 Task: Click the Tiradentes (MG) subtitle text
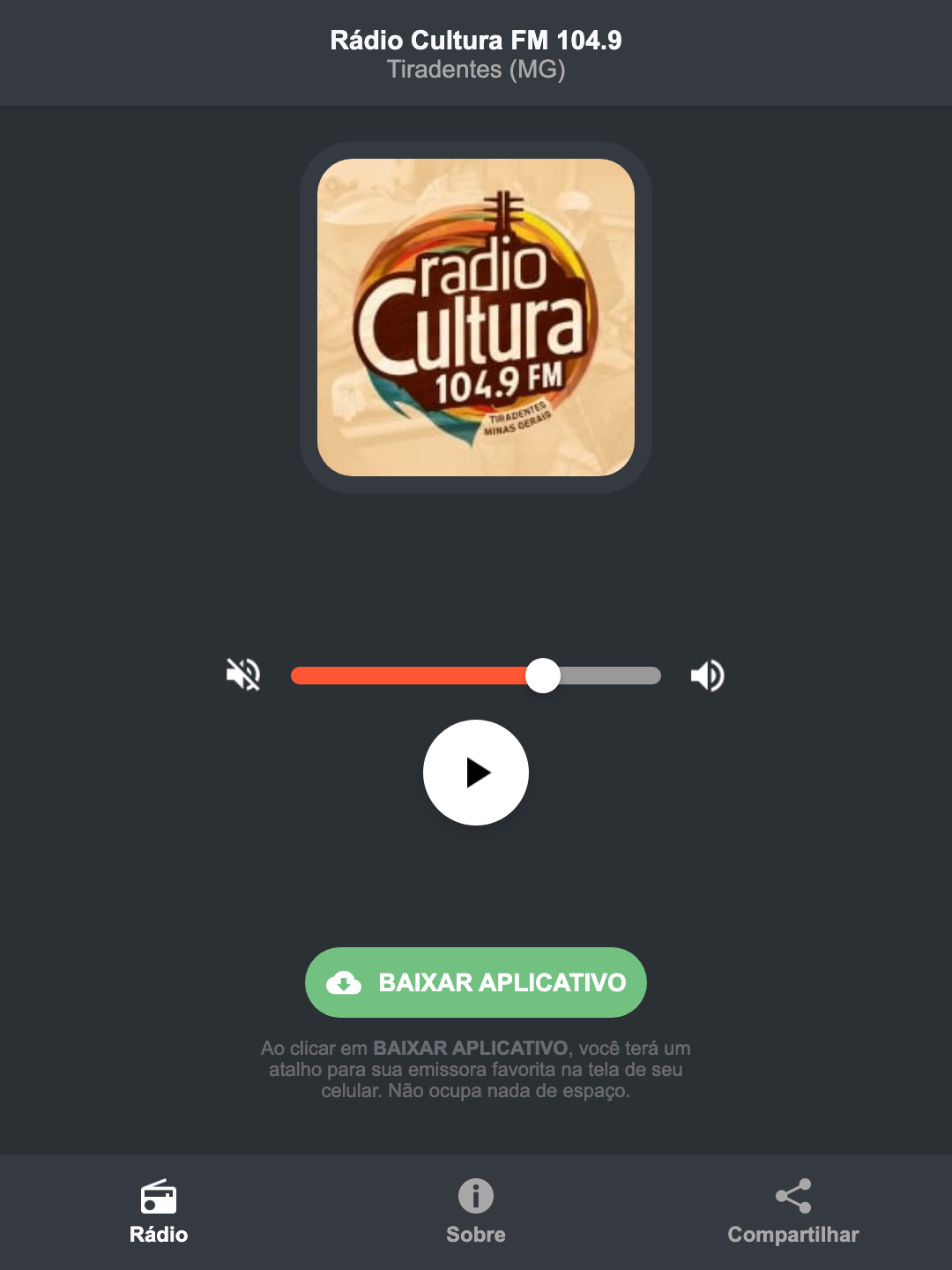[475, 70]
